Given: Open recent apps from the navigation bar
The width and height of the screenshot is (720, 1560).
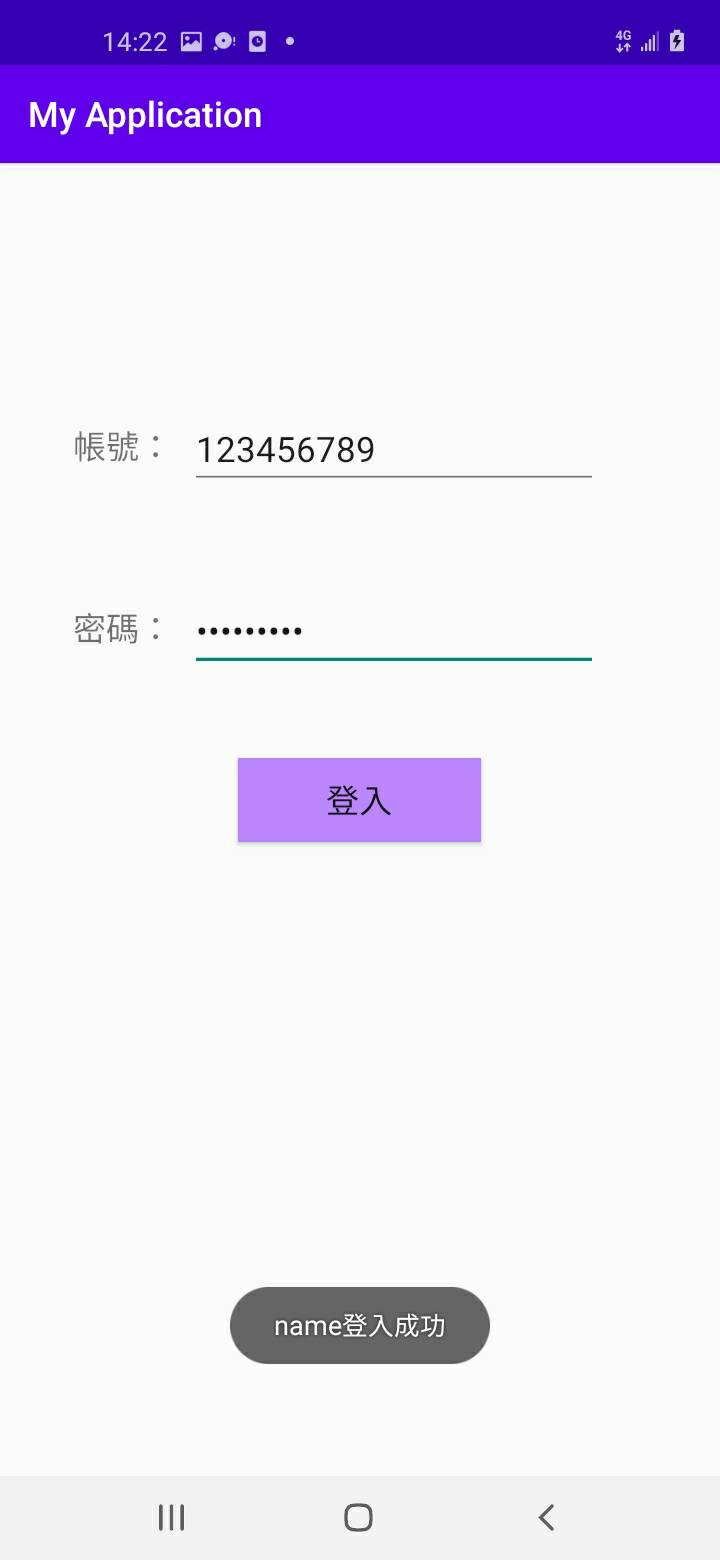Looking at the screenshot, I should click(171, 1517).
